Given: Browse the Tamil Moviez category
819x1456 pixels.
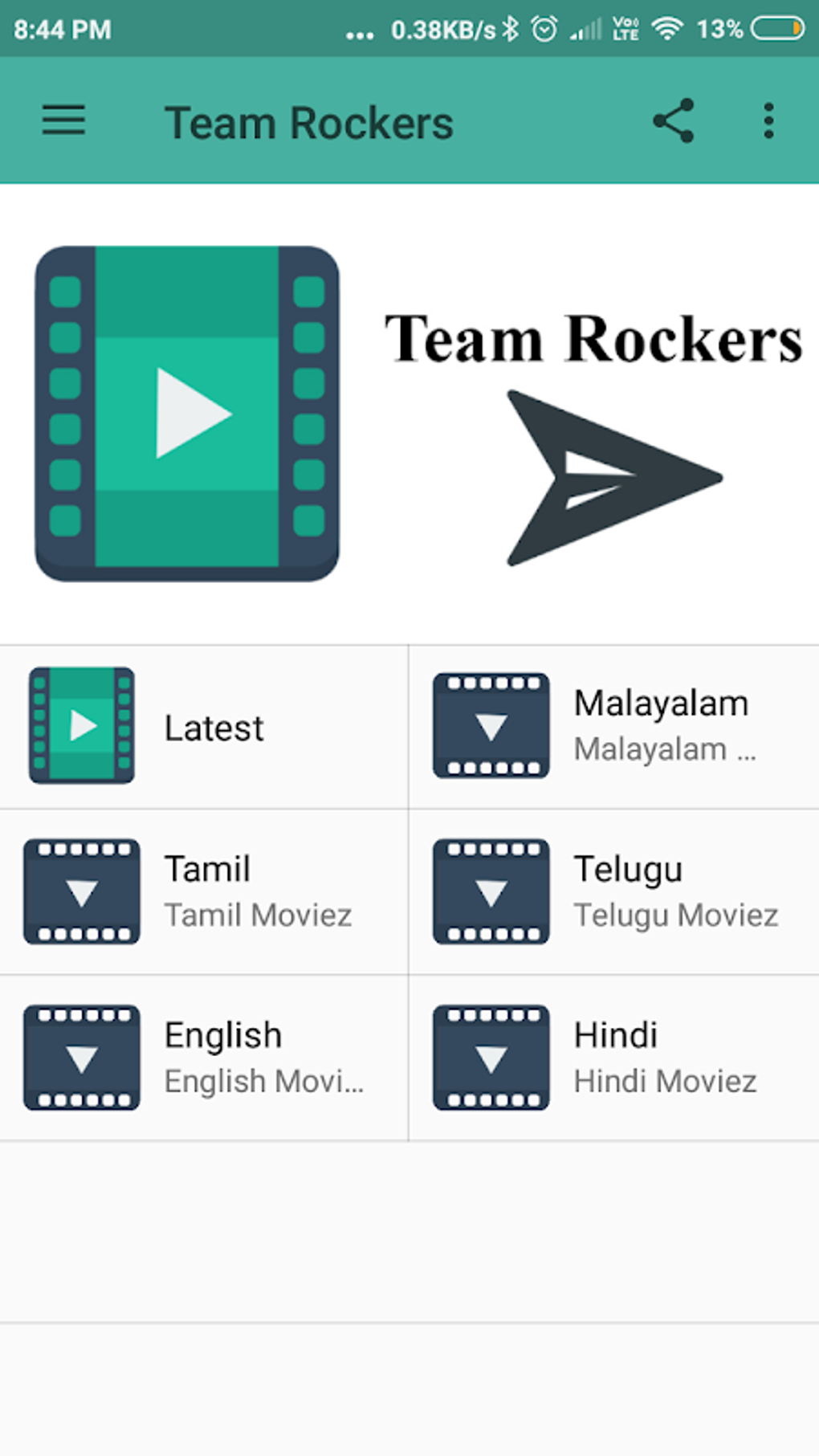Looking at the screenshot, I should [204, 891].
